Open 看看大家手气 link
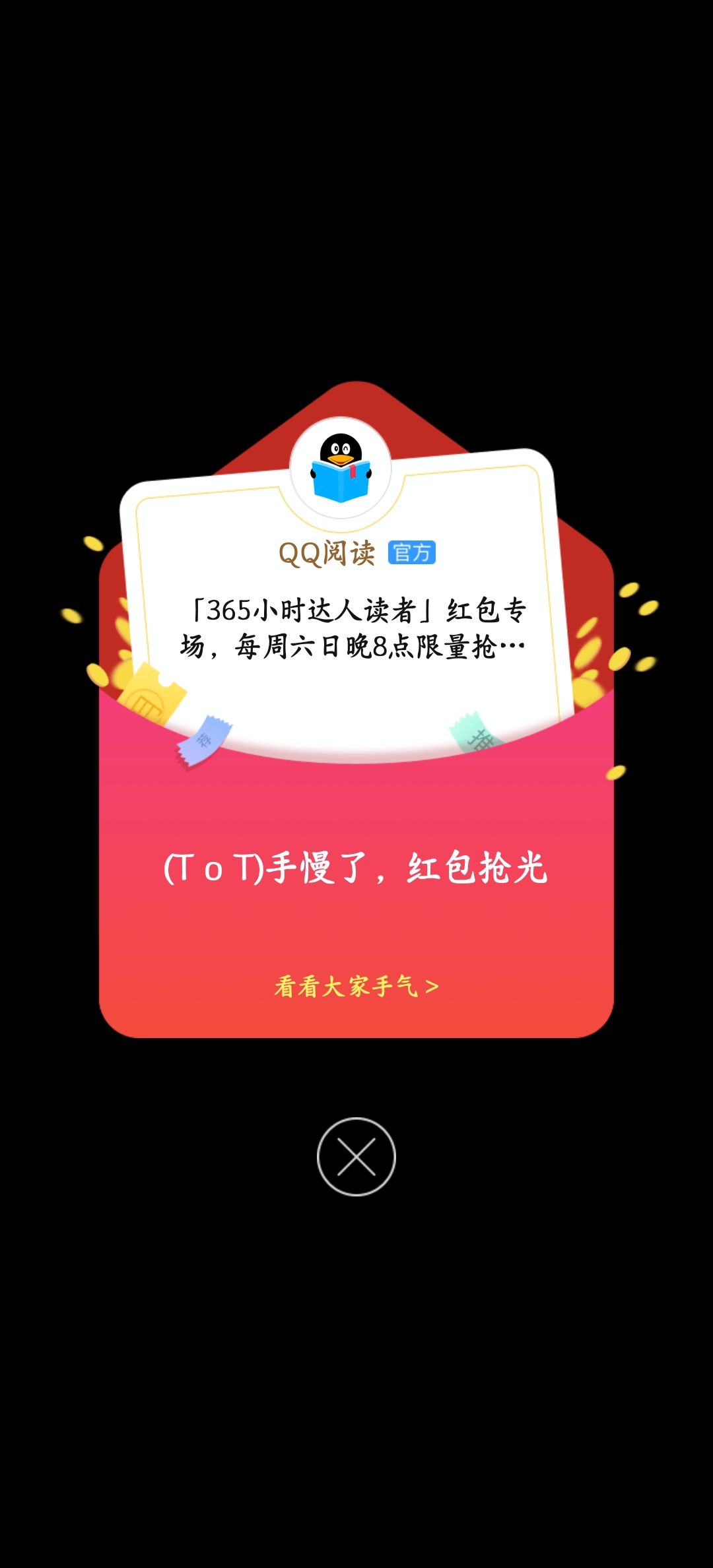713x1568 pixels. (x=356, y=987)
